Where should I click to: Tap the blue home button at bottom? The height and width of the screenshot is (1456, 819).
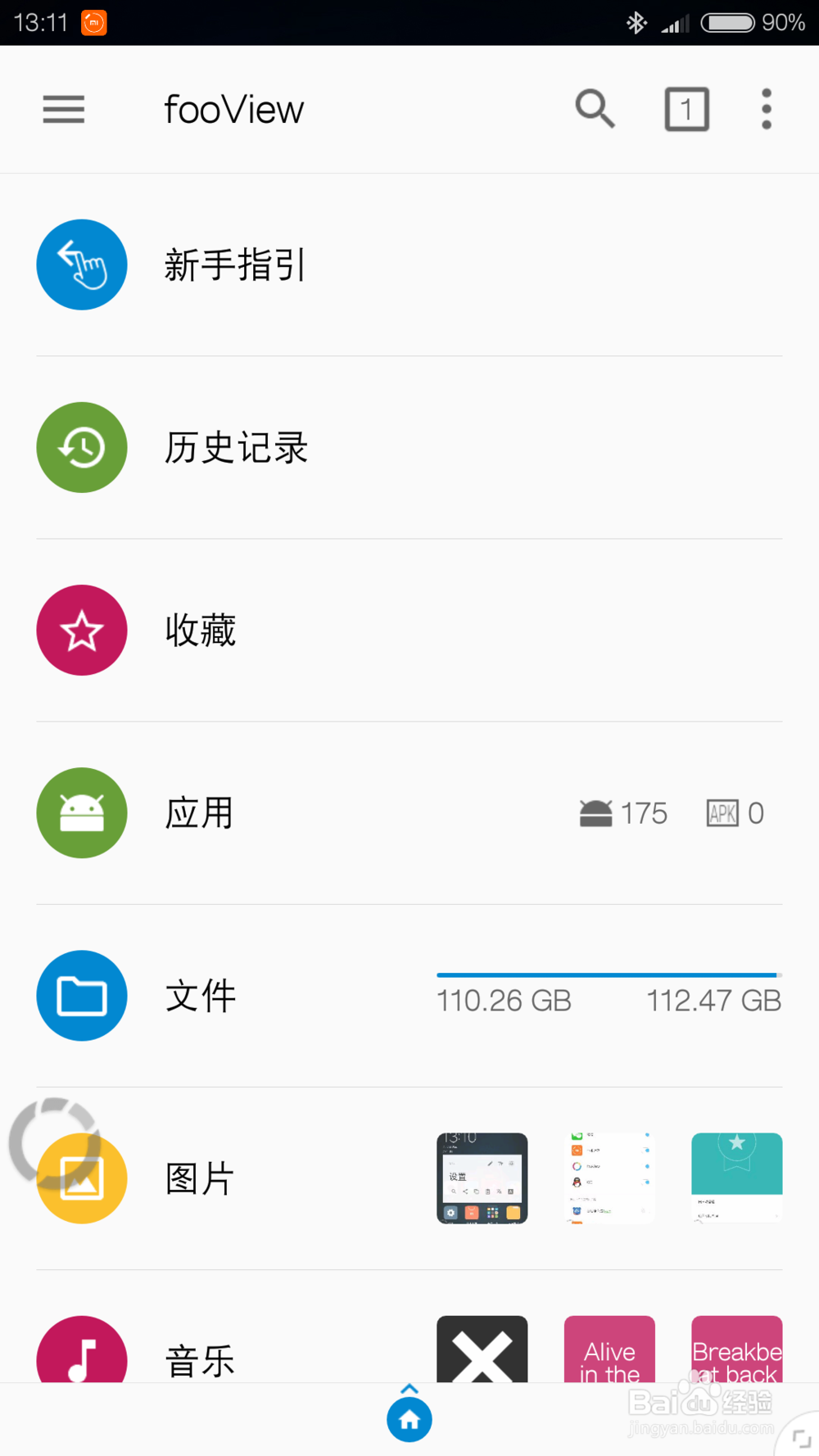409,1418
